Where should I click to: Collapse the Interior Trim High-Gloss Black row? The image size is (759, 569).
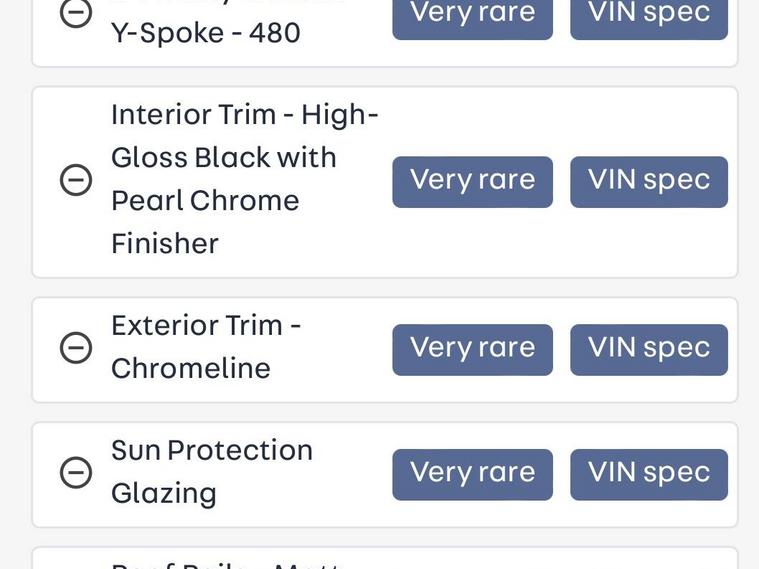click(x=76, y=181)
